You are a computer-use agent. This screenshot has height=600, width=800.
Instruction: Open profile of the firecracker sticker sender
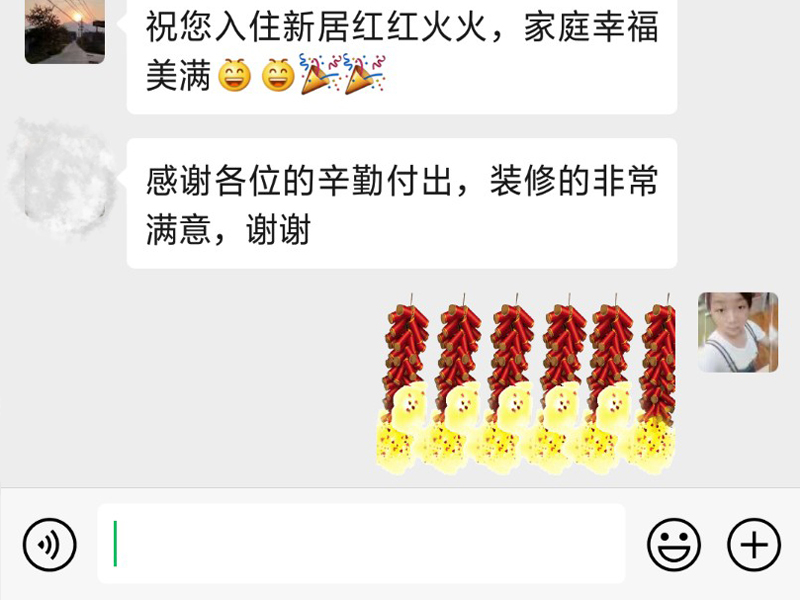pos(738,332)
